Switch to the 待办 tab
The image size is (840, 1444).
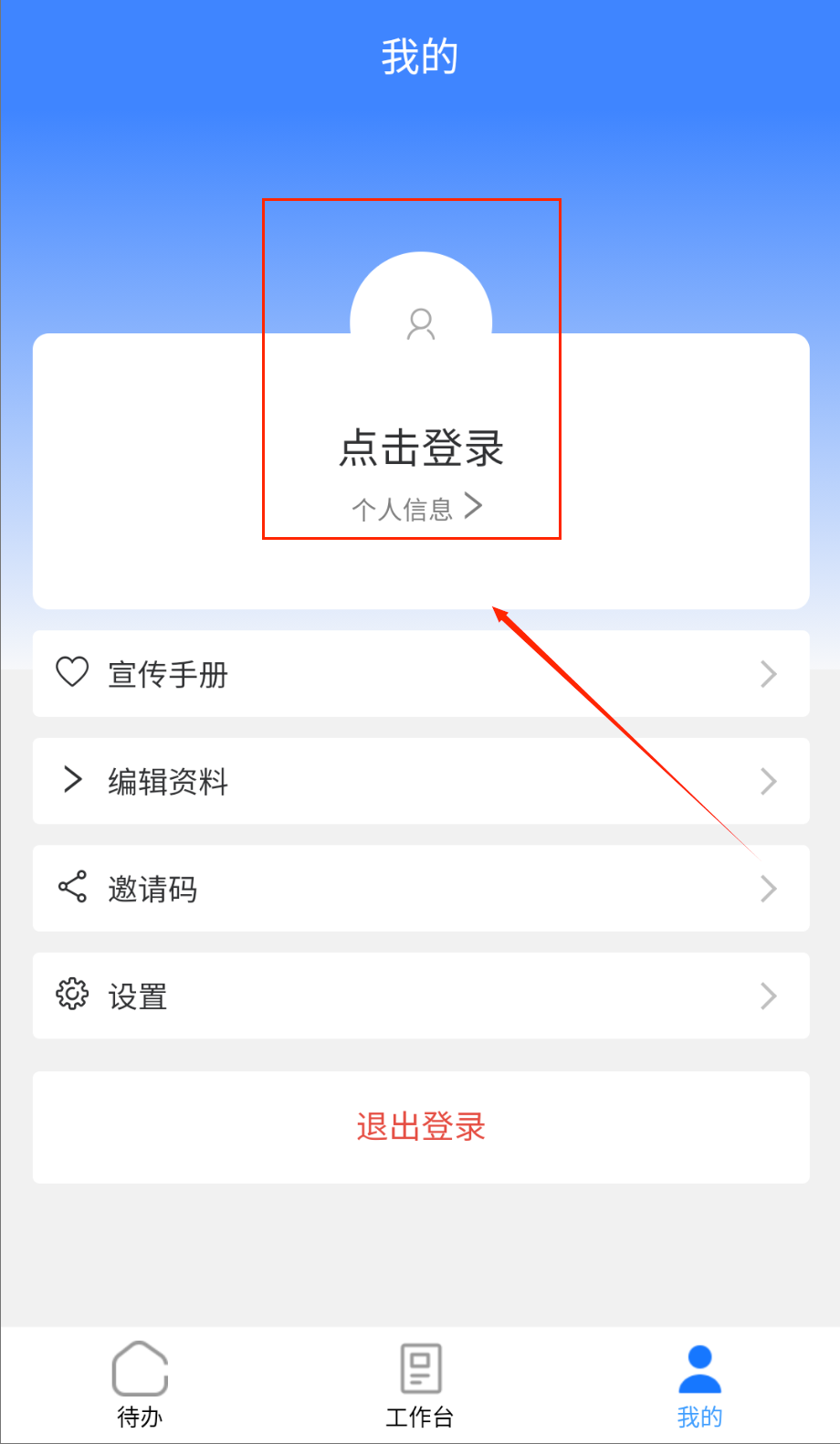click(140, 1384)
